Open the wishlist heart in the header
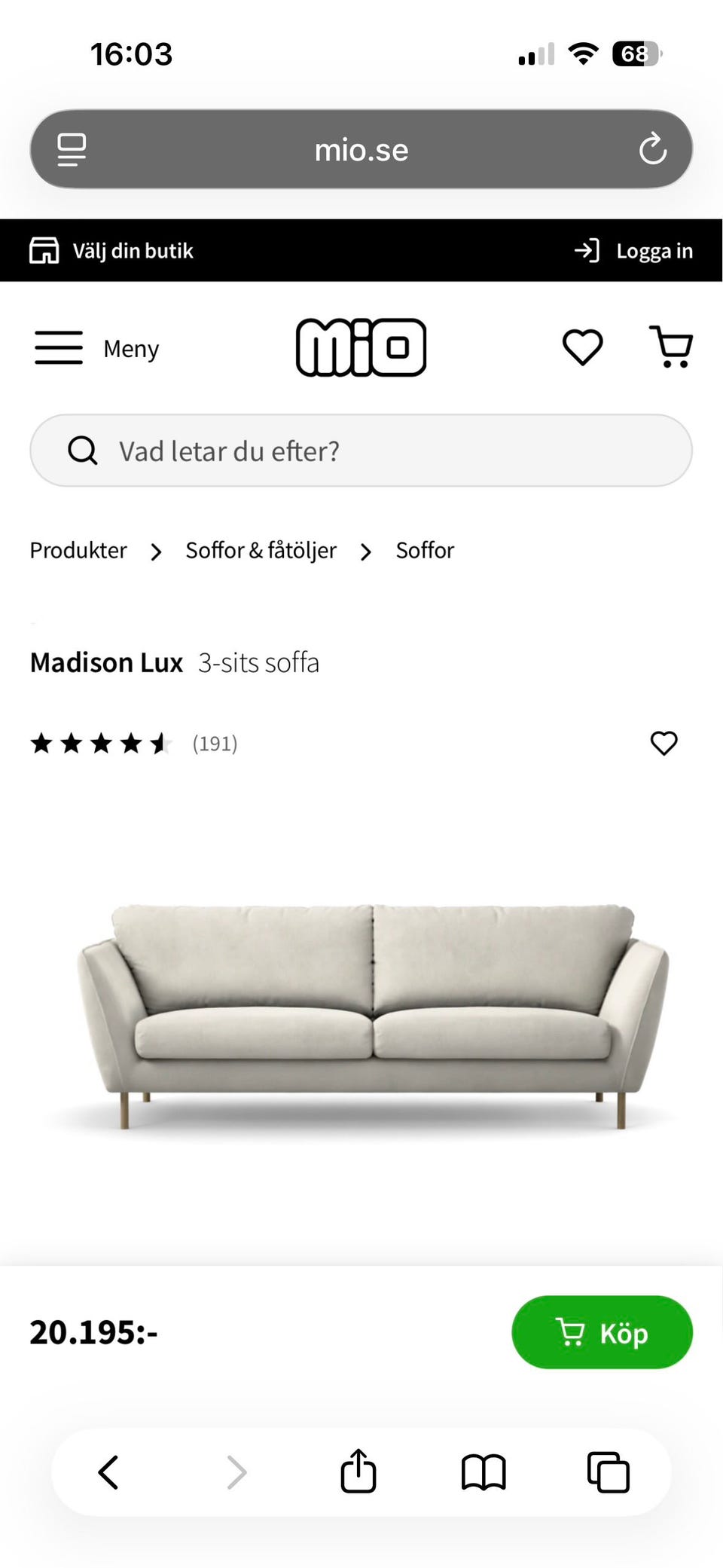This screenshot has width=723, height=1568. pyautogui.click(x=582, y=347)
